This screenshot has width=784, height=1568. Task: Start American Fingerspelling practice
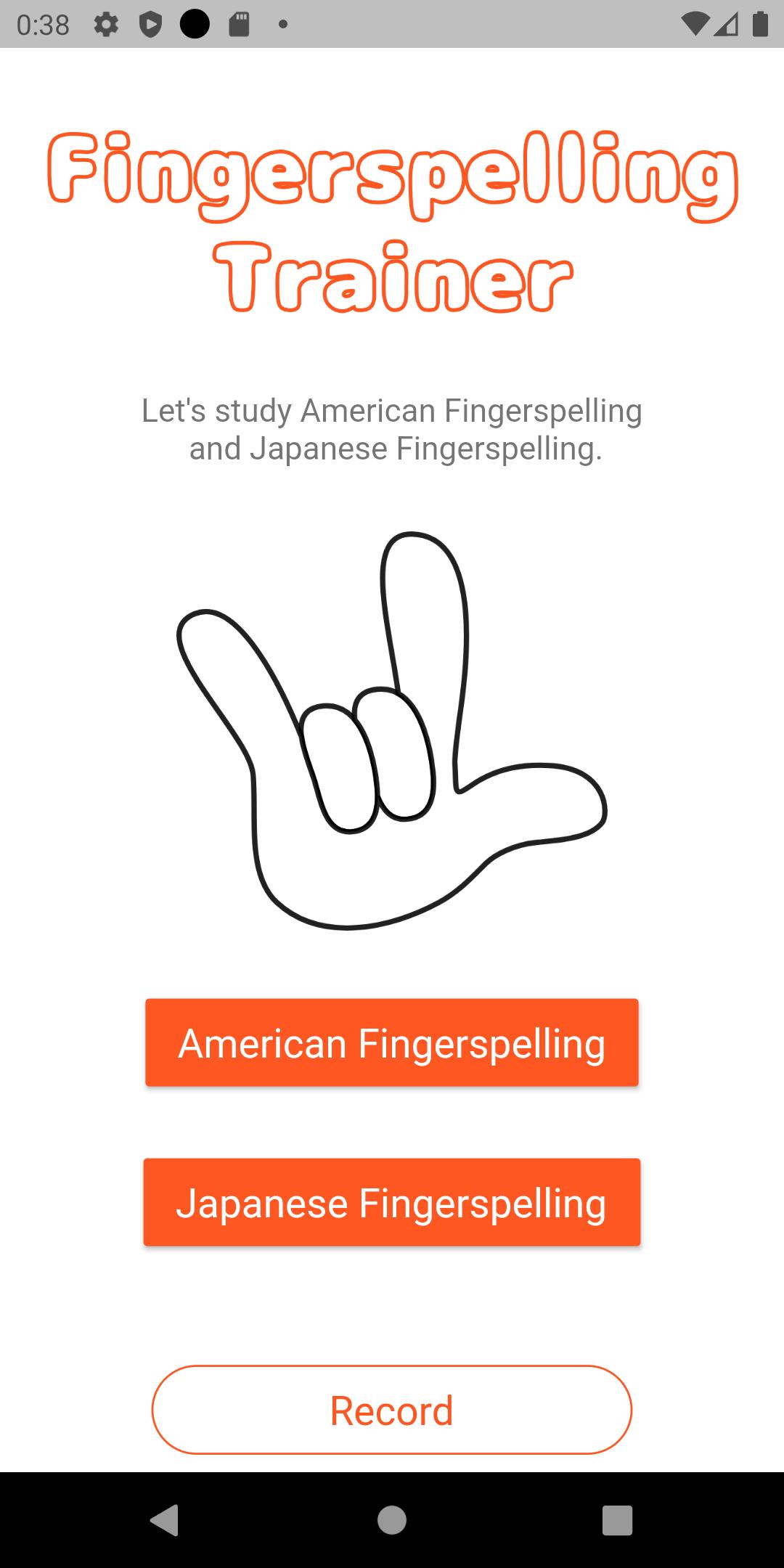(391, 1042)
